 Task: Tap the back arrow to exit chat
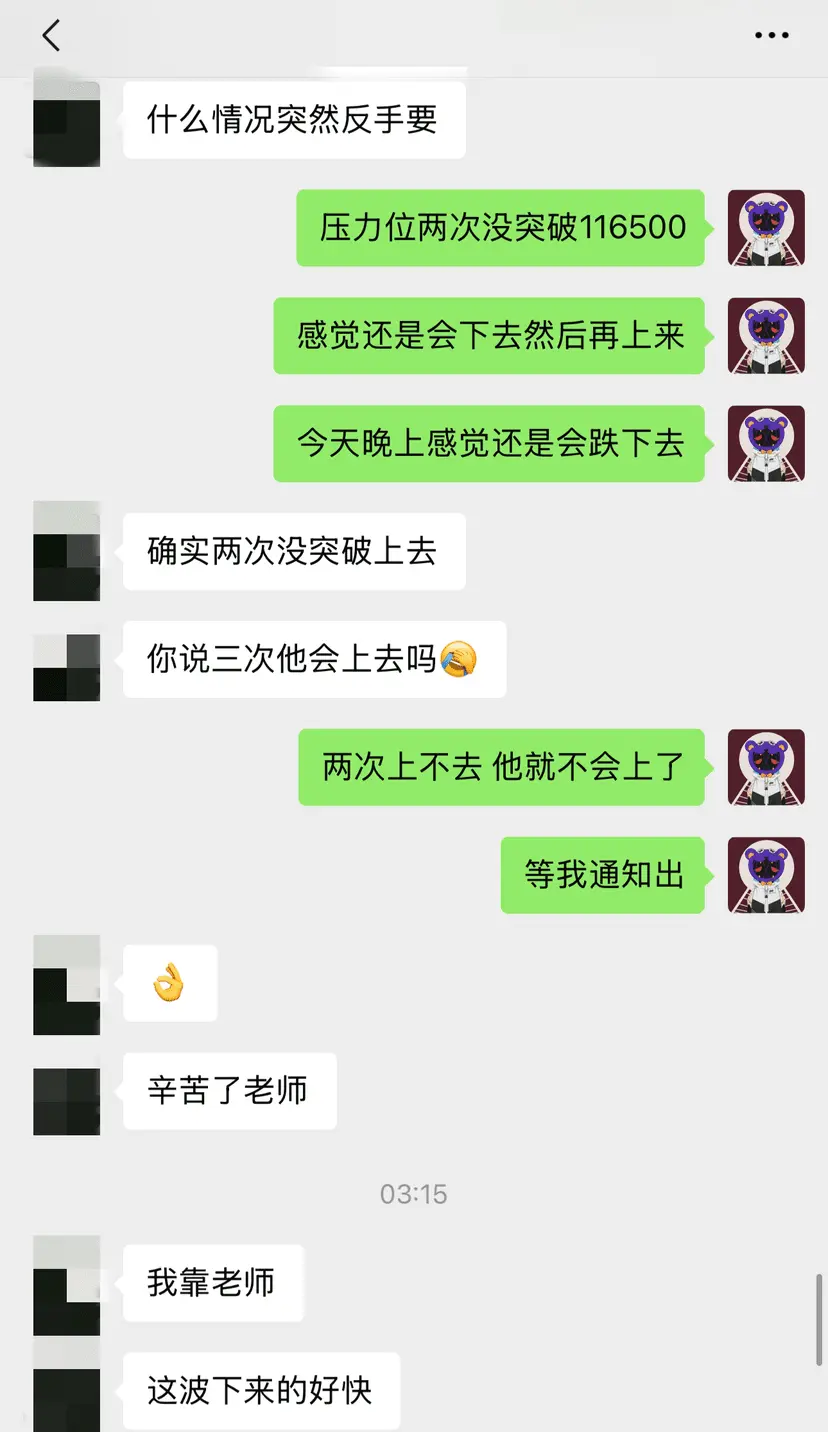coord(50,35)
